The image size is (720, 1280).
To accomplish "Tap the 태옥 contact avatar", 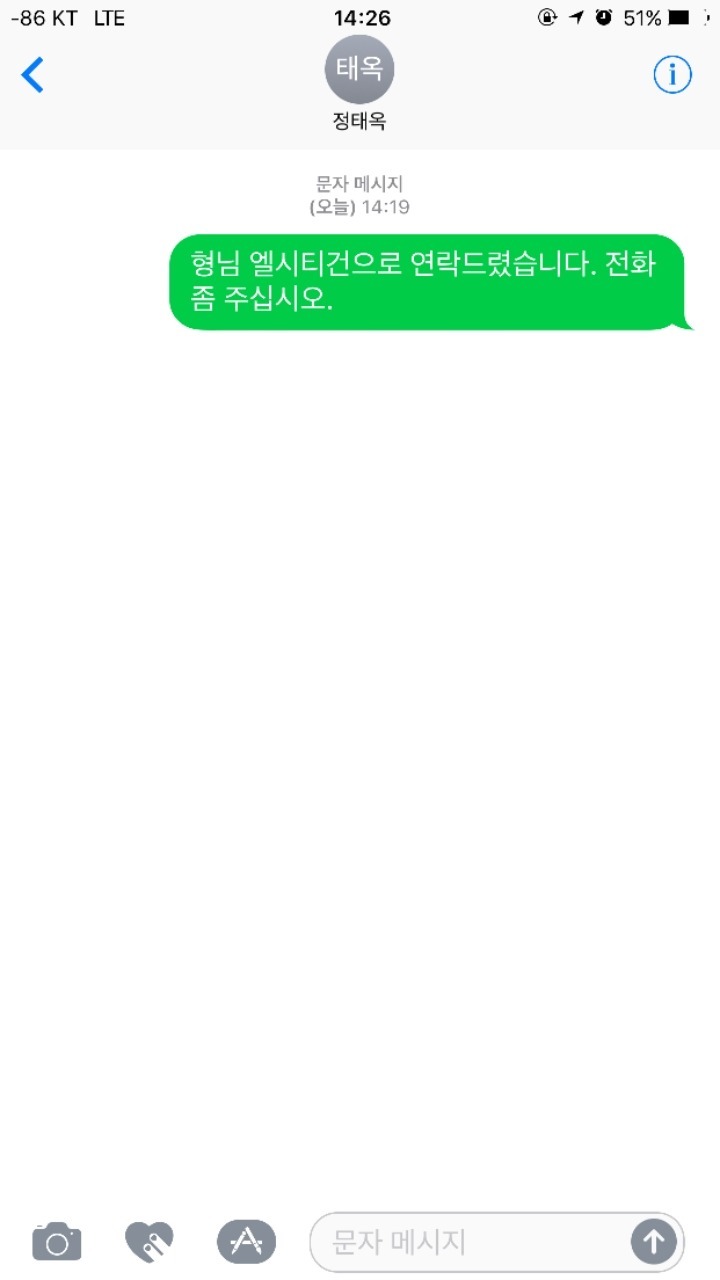I will point(359,67).
